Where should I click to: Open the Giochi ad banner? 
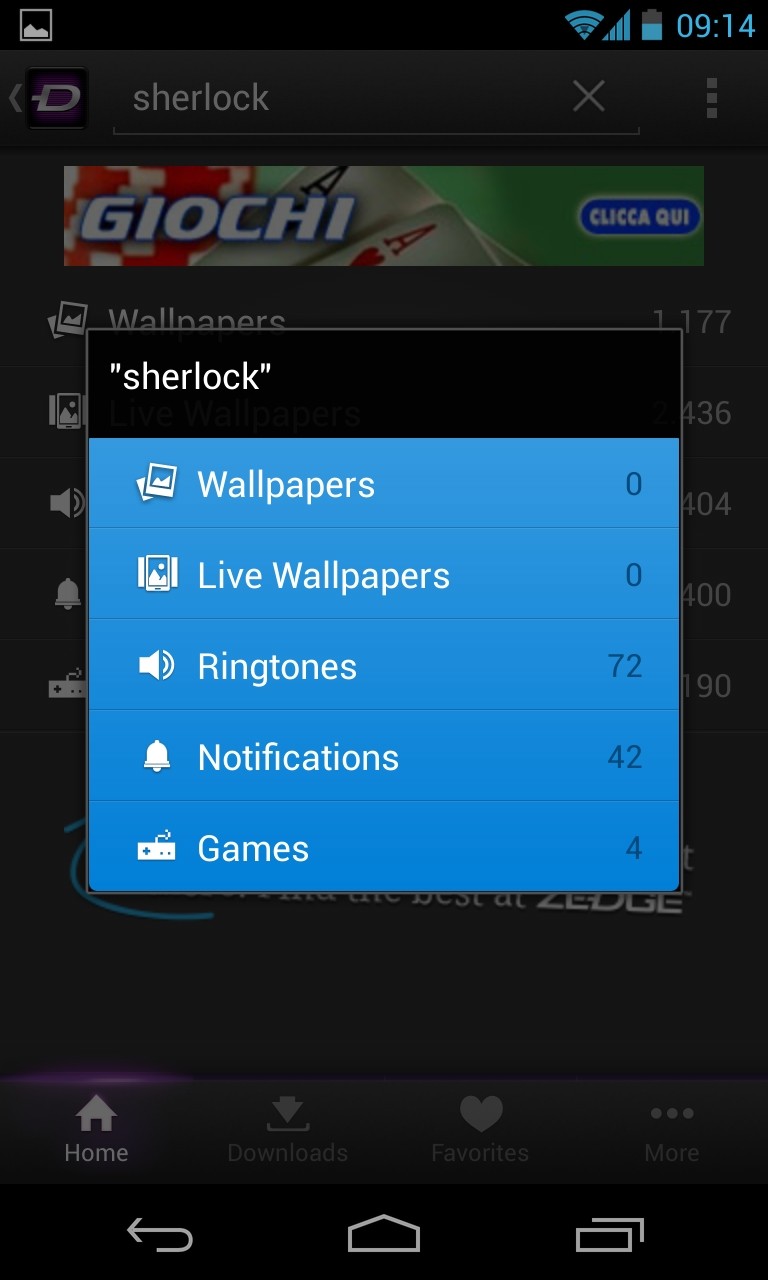point(384,216)
